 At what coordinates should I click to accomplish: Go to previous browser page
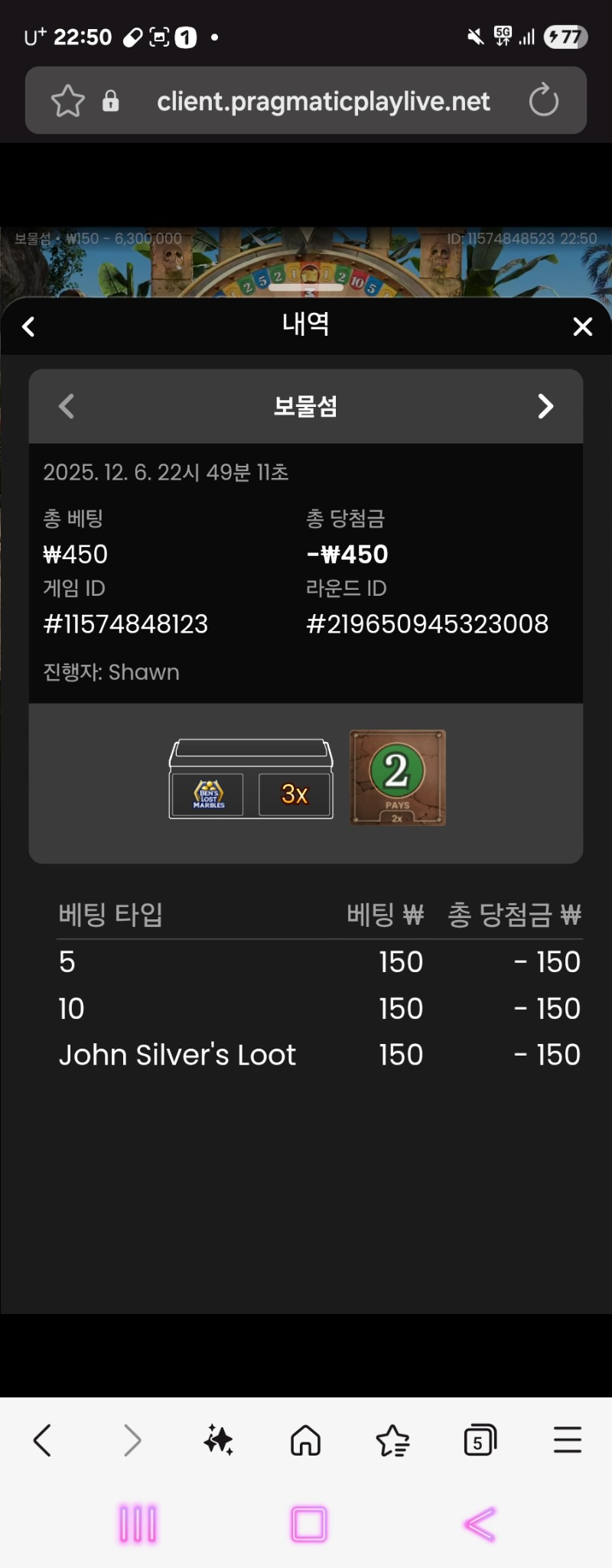coord(43,1440)
